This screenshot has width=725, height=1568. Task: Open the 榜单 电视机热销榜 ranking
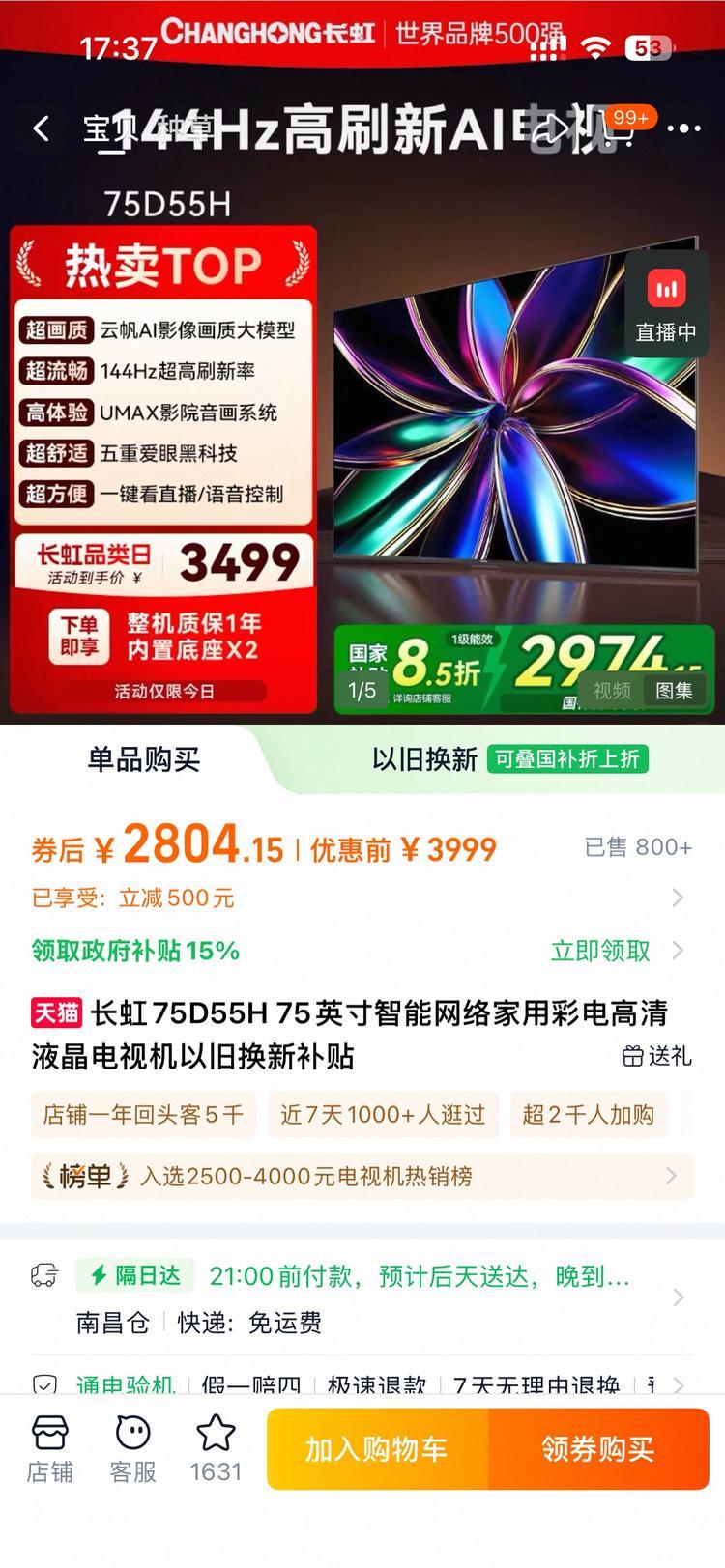point(362,1176)
